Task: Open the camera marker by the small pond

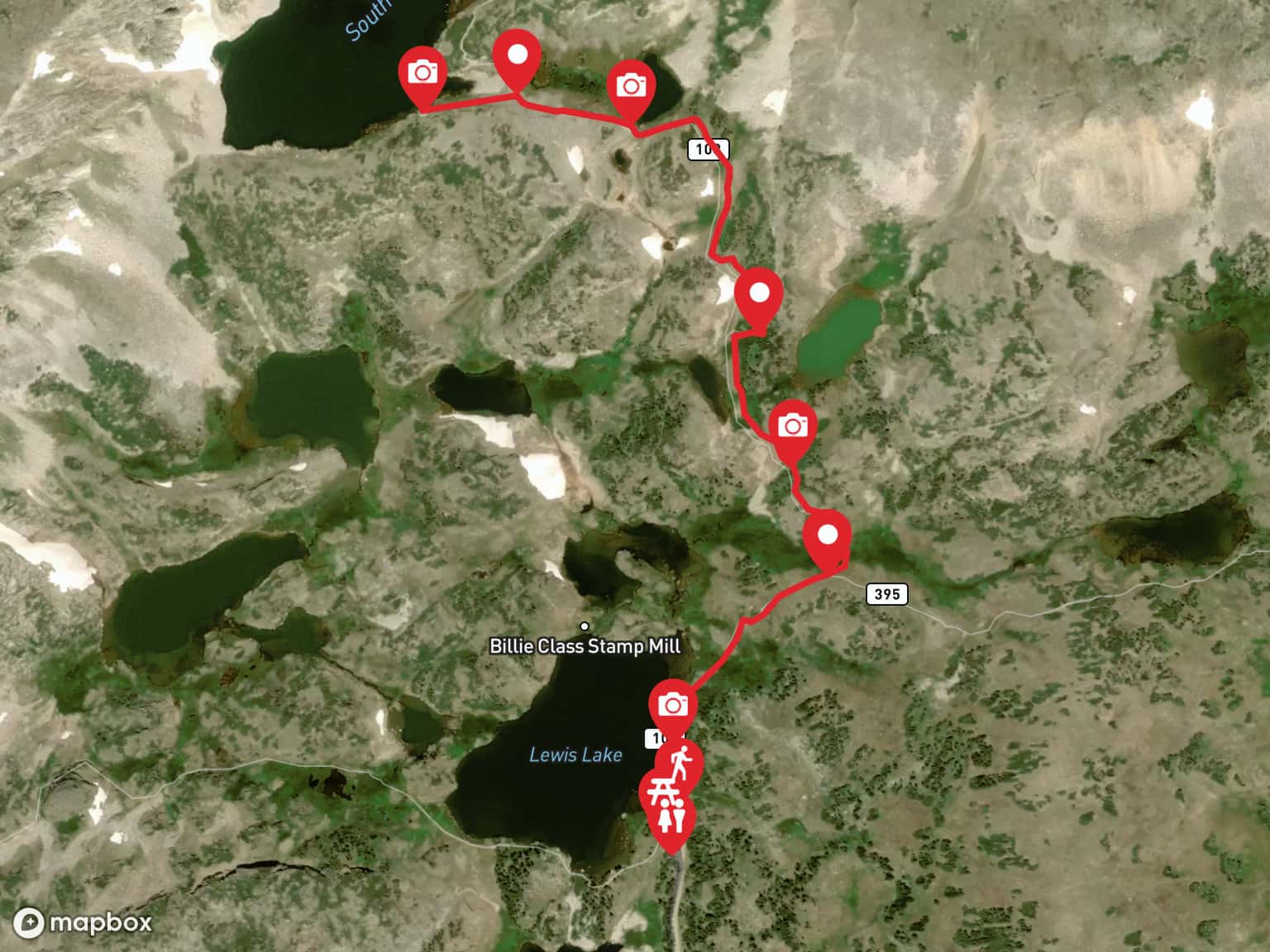Action: (632, 85)
